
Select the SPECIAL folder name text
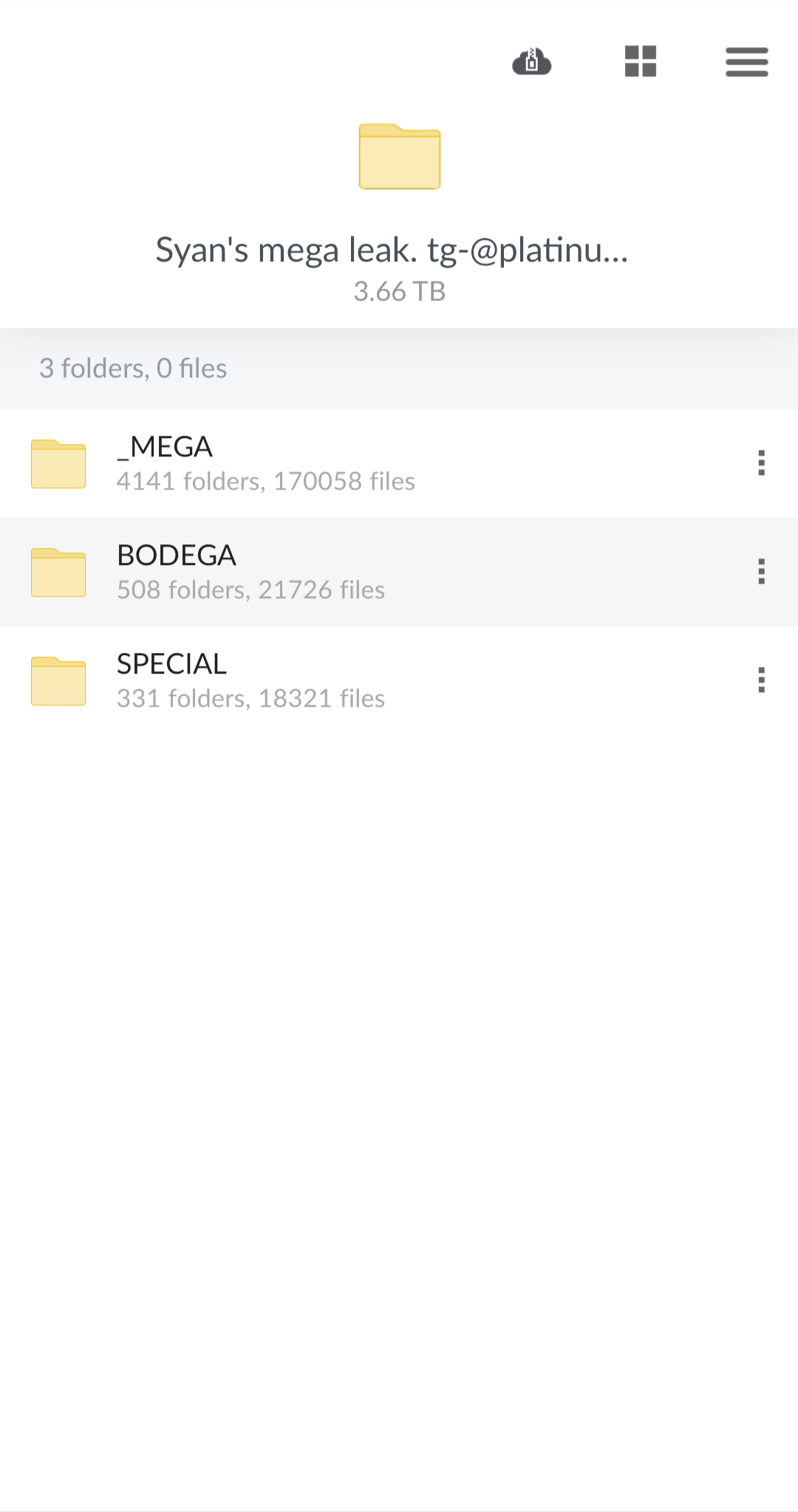coord(171,663)
